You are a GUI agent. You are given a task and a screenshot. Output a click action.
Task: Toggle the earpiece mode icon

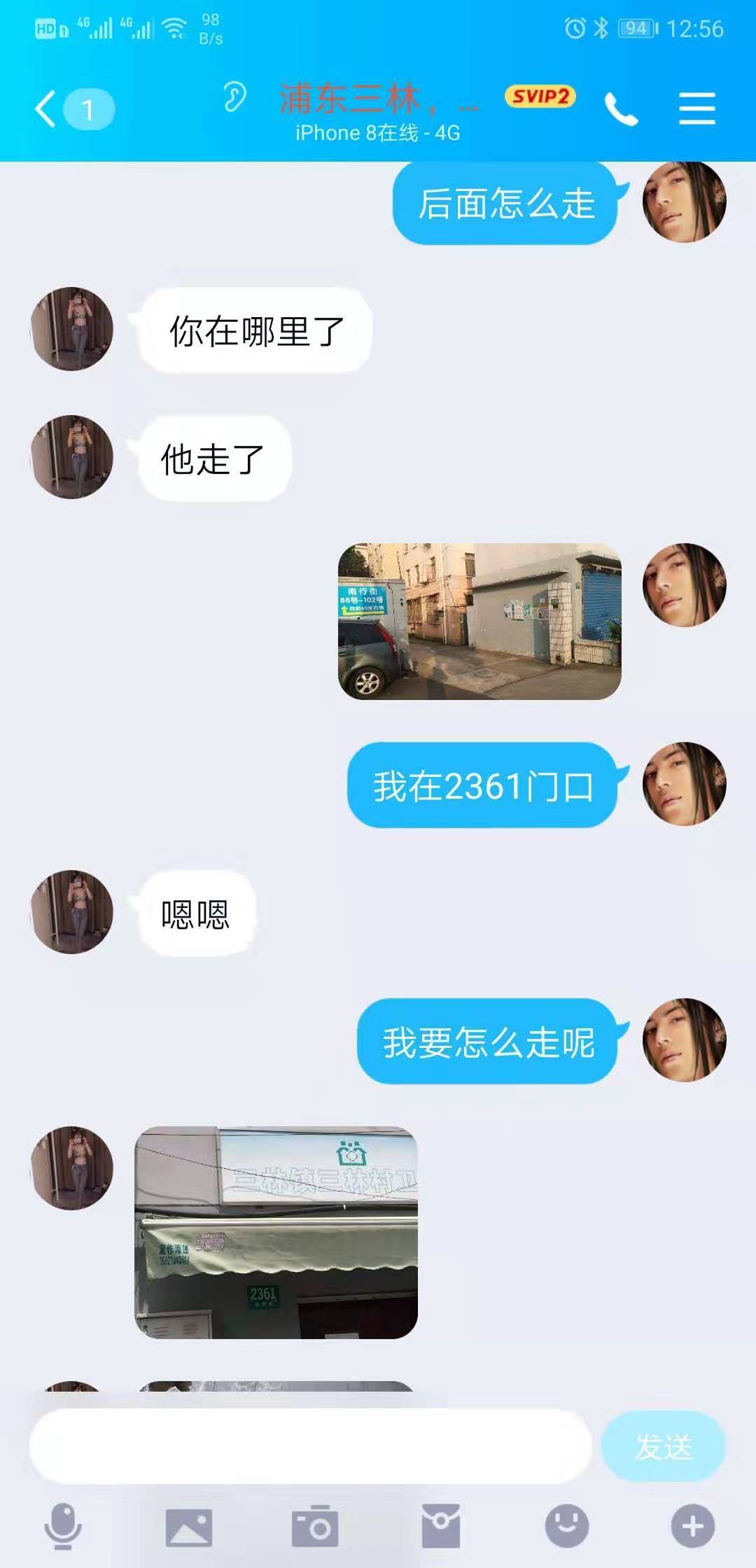coord(235,98)
